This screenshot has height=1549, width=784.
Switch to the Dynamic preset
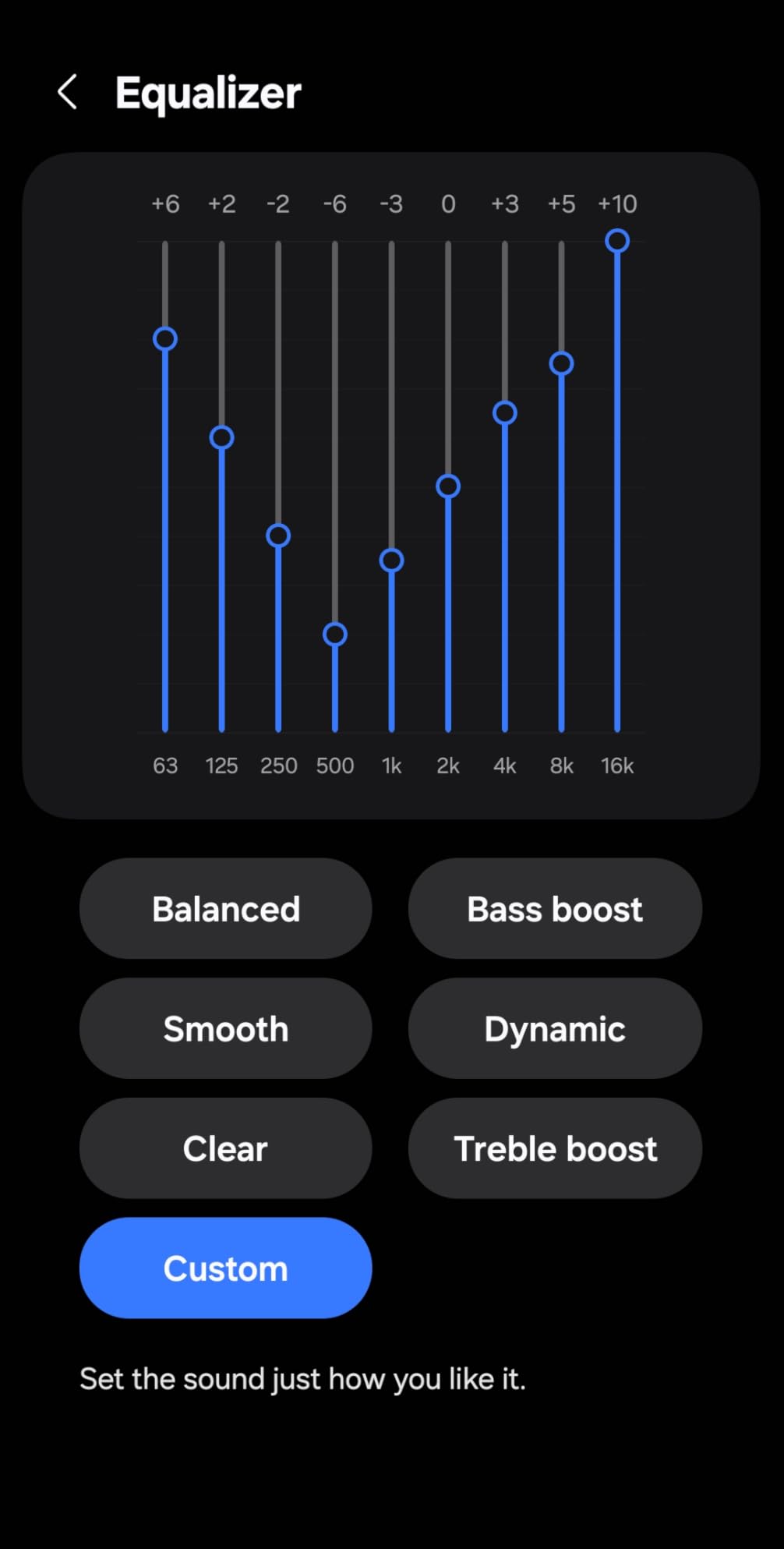coord(555,1029)
